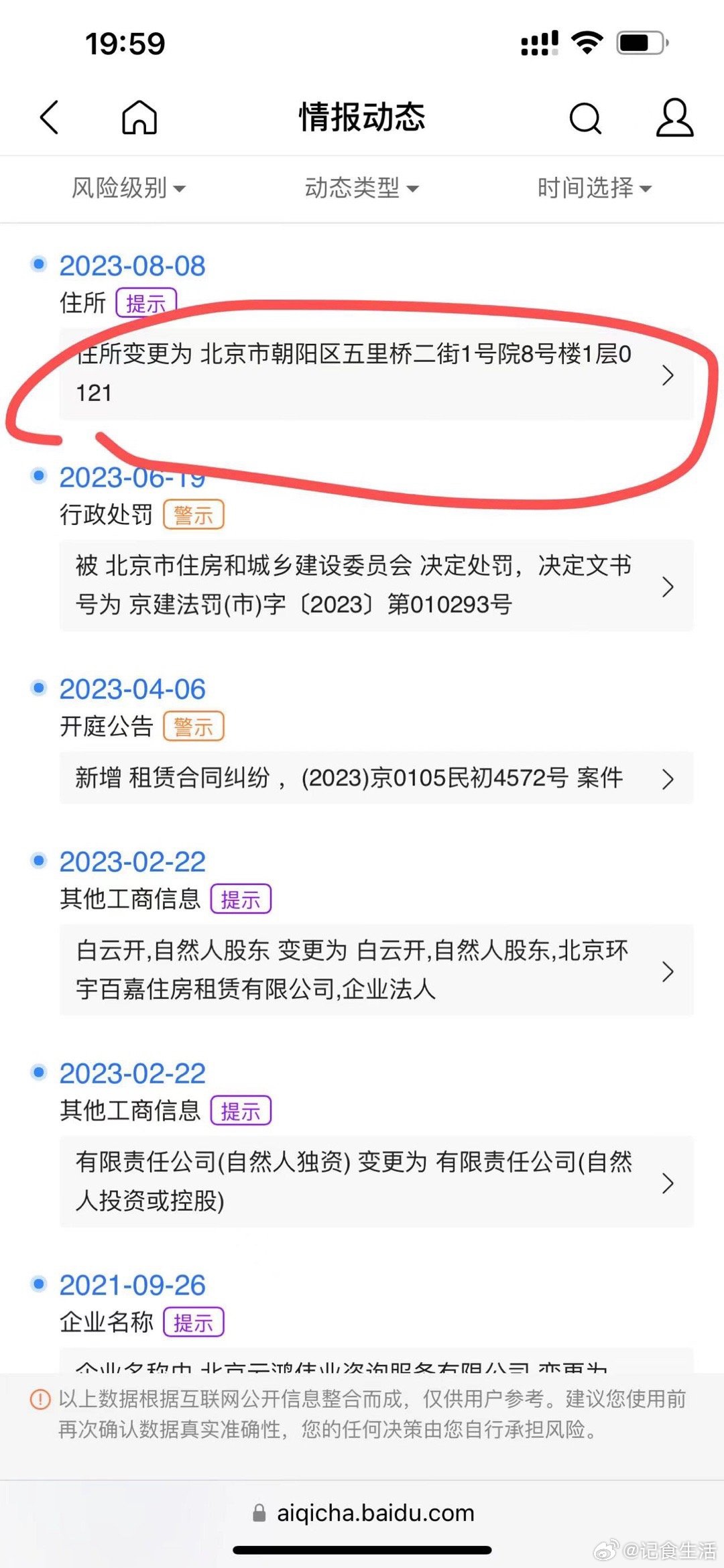Expand the 动态类型 filter dropdown
The image size is (724, 1568).
pos(361,188)
